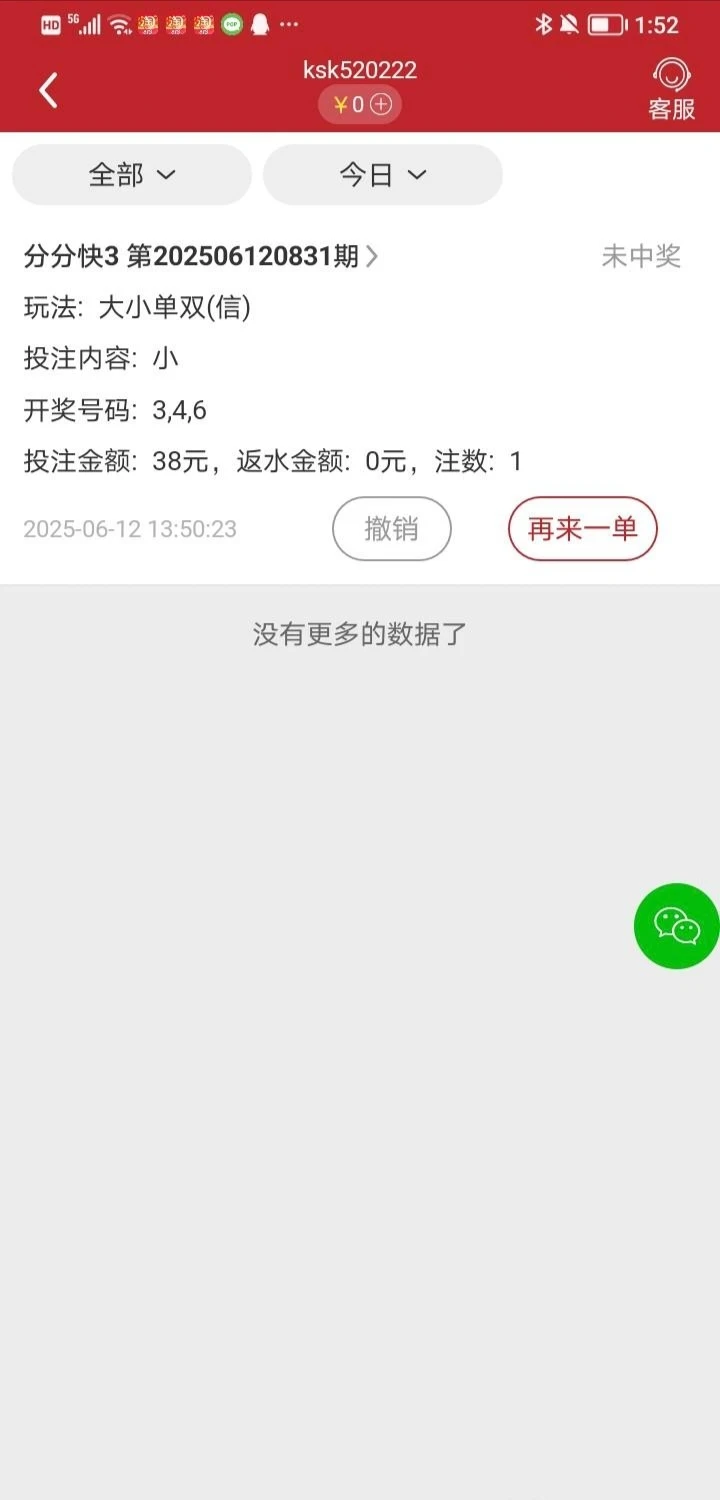
Task: Select the bet content 小 entry
Action: tap(100, 358)
